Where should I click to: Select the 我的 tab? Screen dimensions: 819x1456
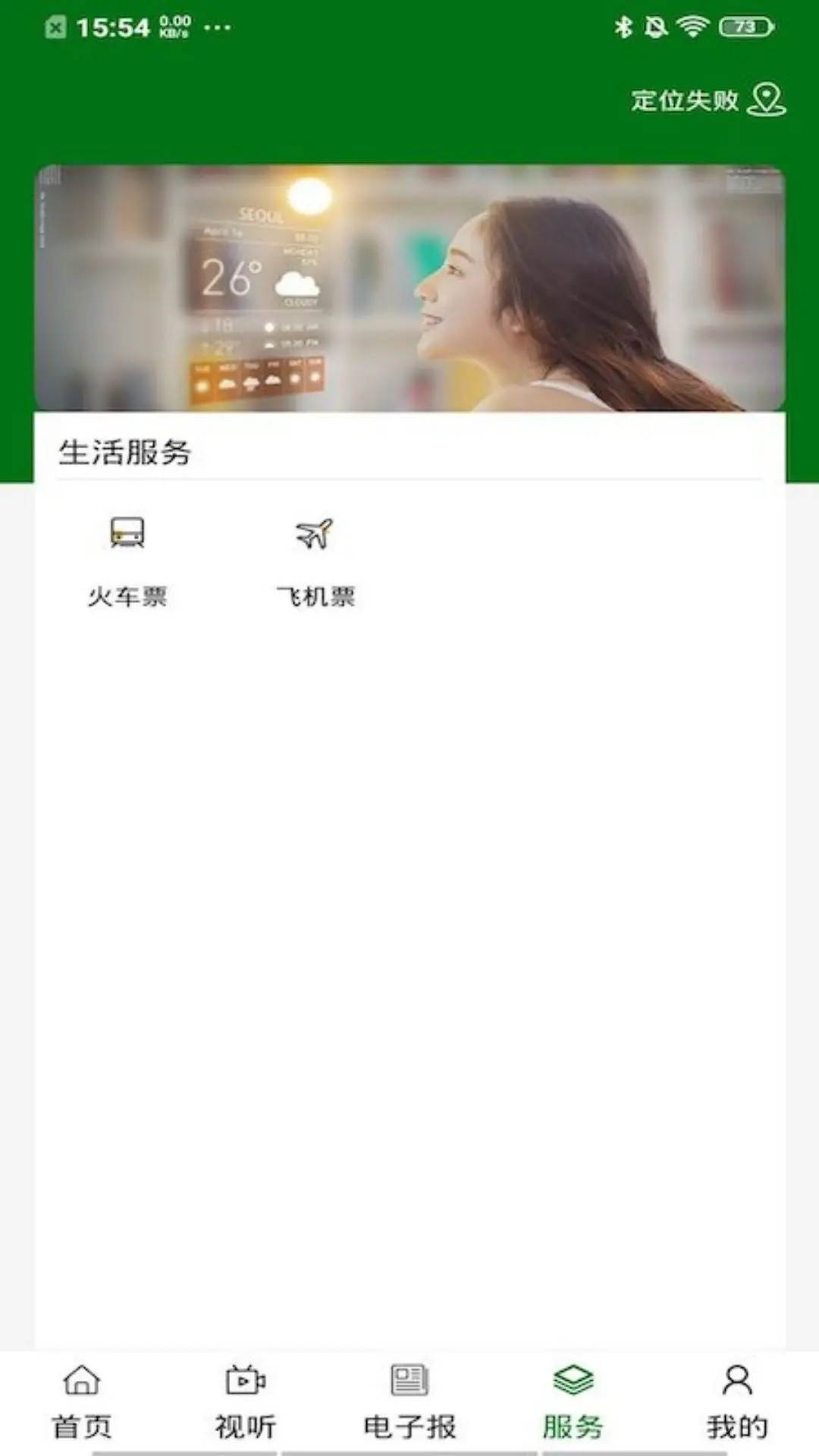pos(735,1424)
